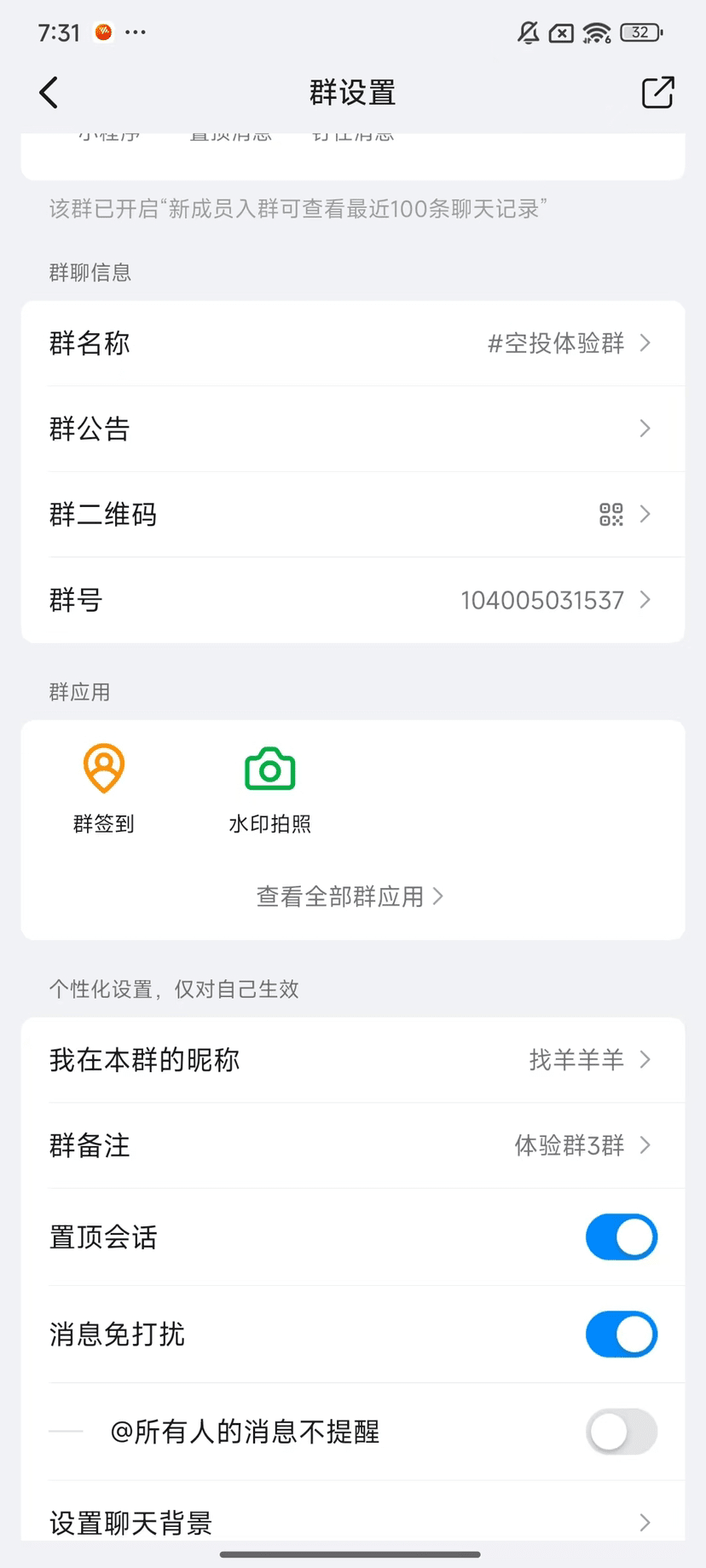Image resolution: width=706 pixels, height=1568 pixels.
Task: Open the 群号 row
Action: 353,600
